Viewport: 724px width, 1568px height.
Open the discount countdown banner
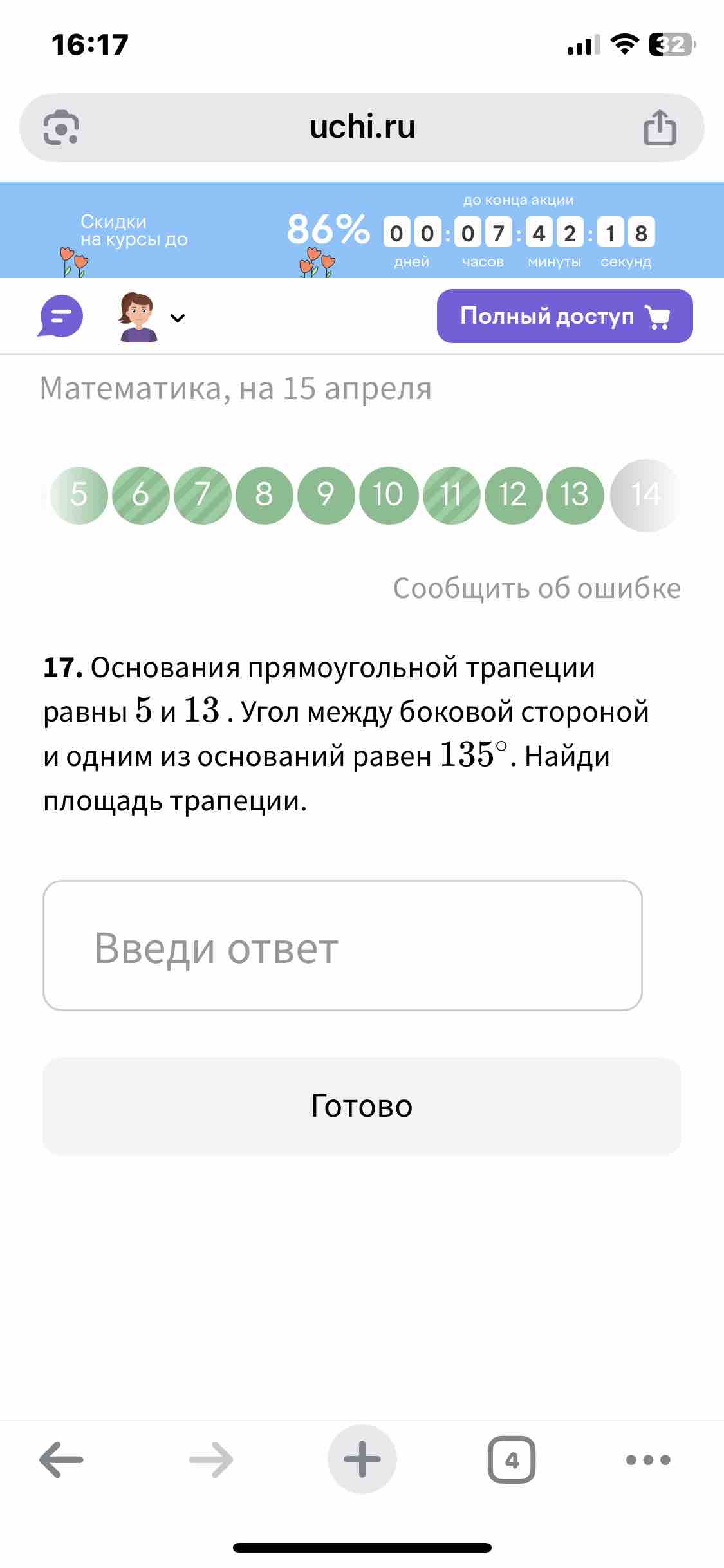(362, 230)
